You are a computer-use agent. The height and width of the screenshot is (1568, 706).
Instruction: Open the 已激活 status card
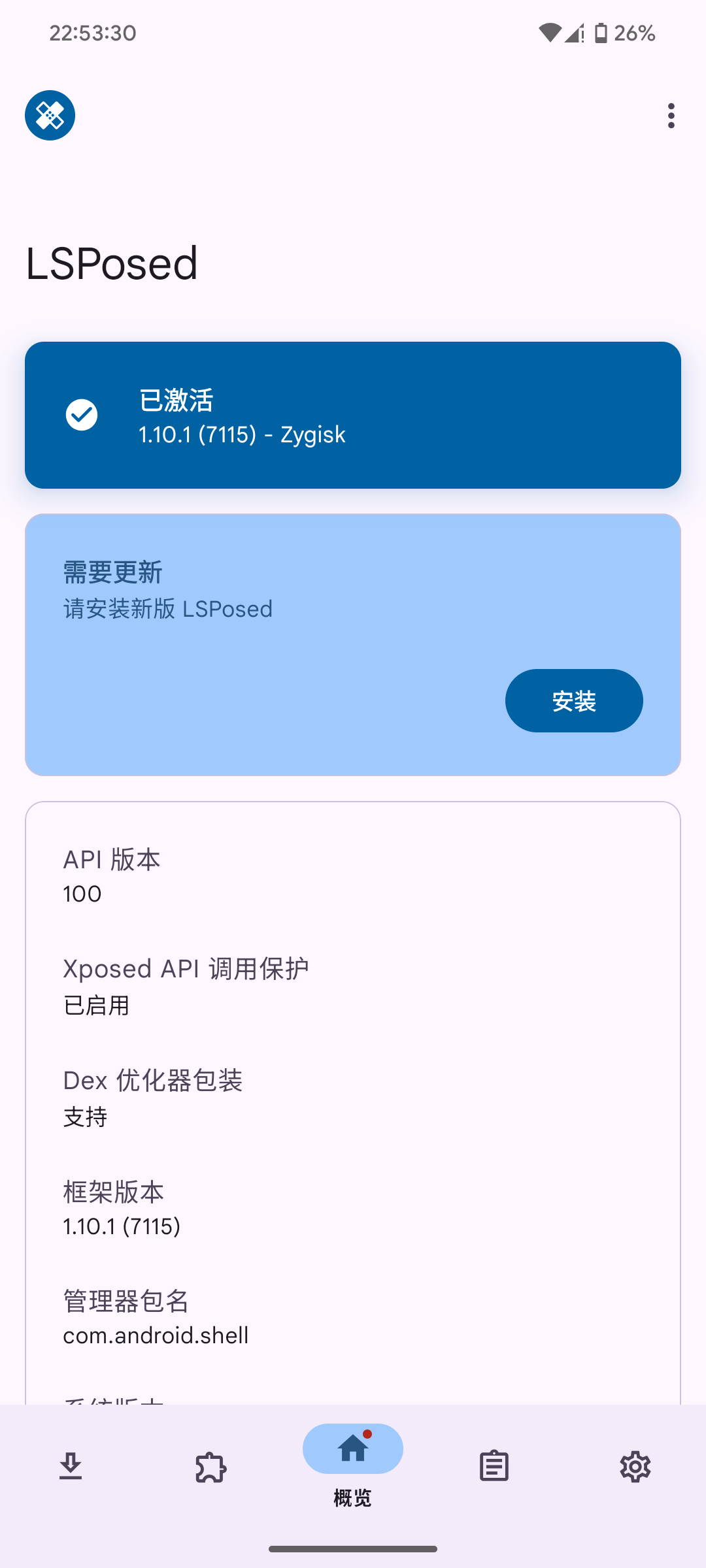tap(353, 415)
